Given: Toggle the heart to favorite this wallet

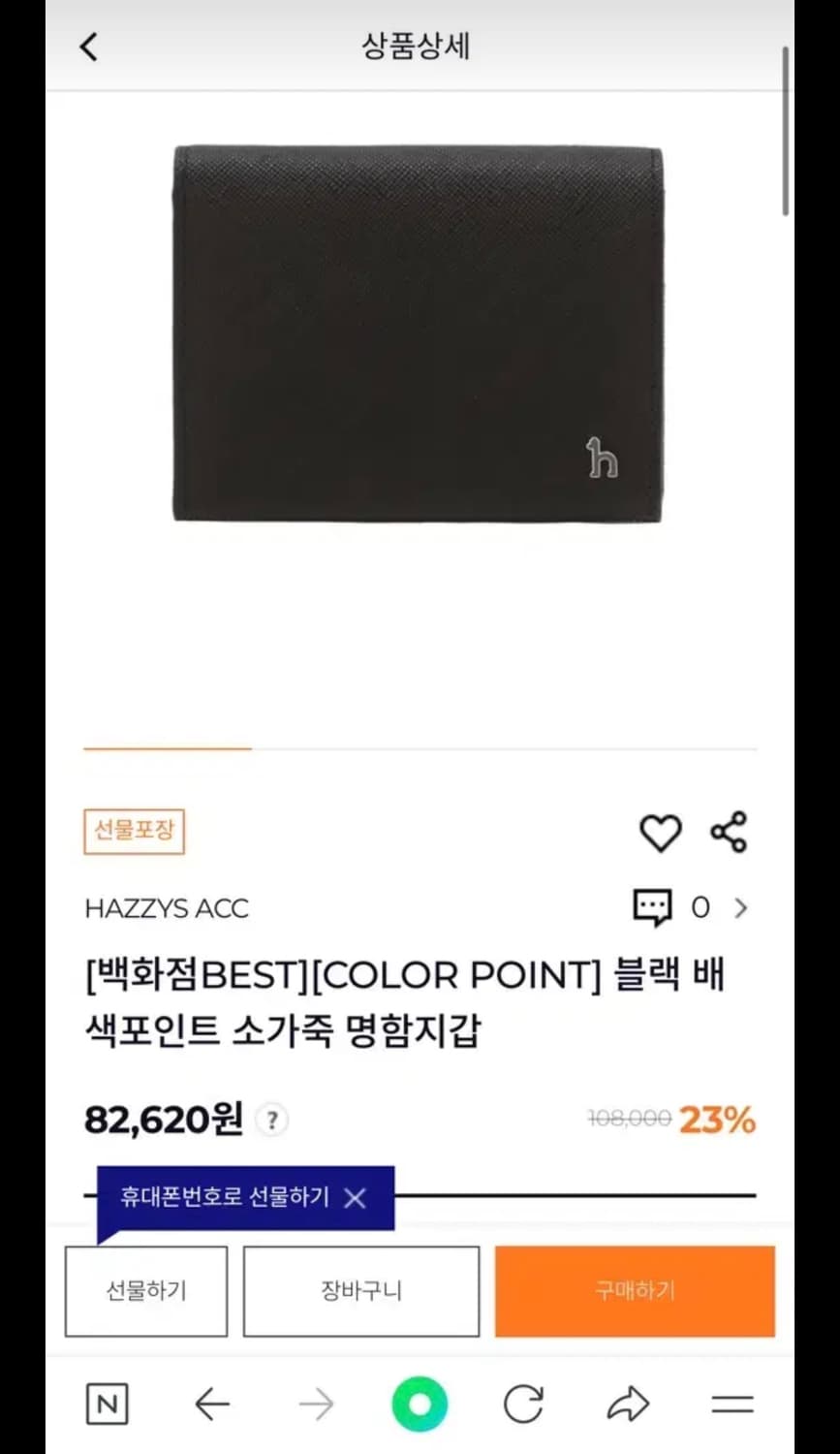Looking at the screenshot, I should pos(662,832).
